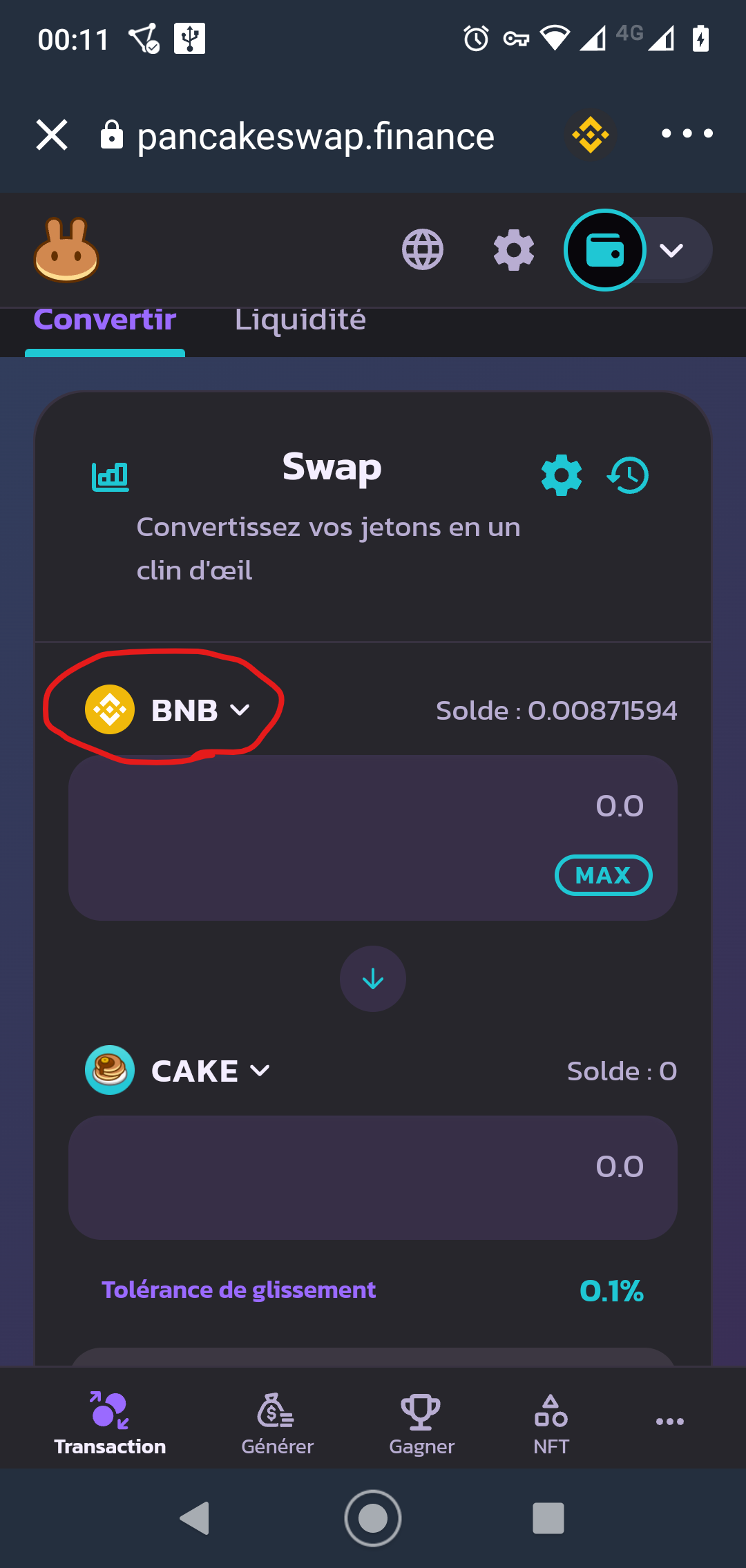The width and height of the screenshot is (746, 1568).
Task: Open the browser three-dot overflow menu
Action: click(x=687, y=133)
